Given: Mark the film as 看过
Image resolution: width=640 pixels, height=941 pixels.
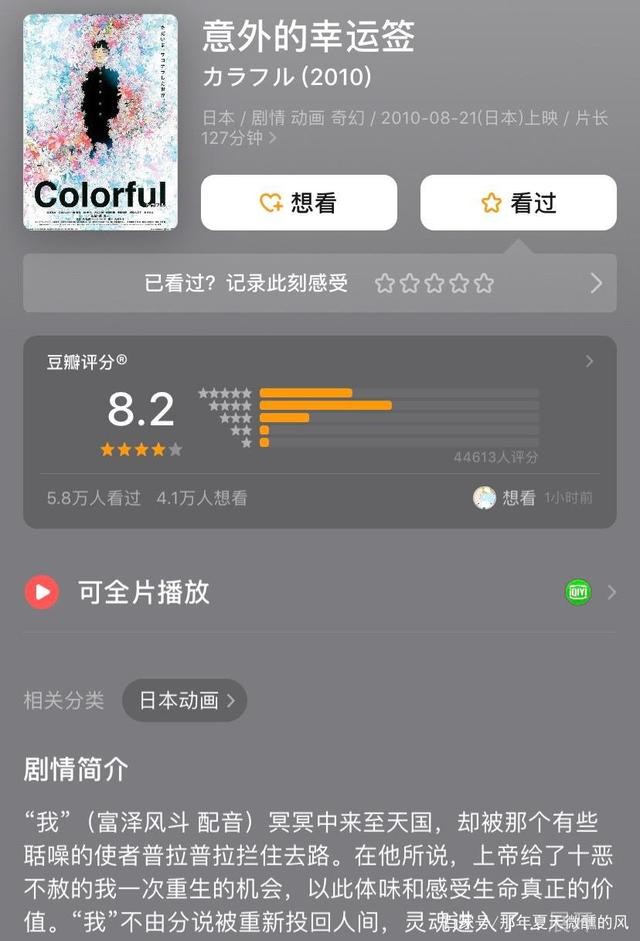Looking at the screenshot, I should coord(518,203).
